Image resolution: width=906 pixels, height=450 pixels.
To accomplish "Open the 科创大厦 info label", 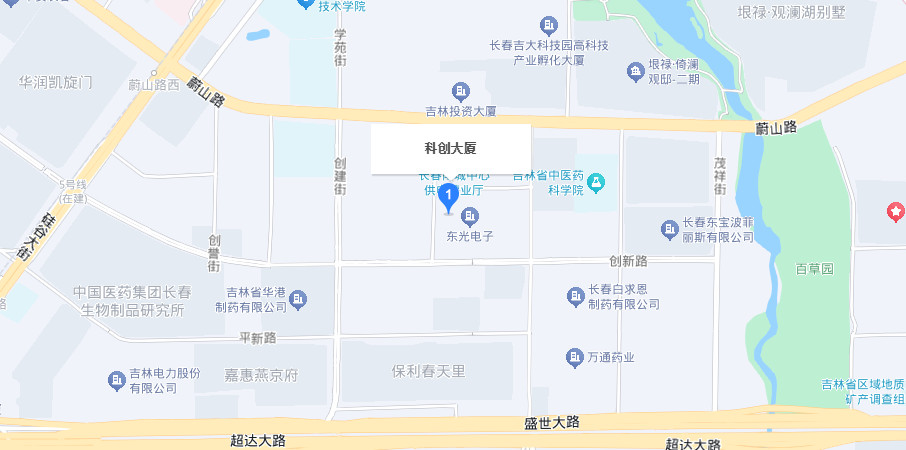I will (x=450, y=149).
